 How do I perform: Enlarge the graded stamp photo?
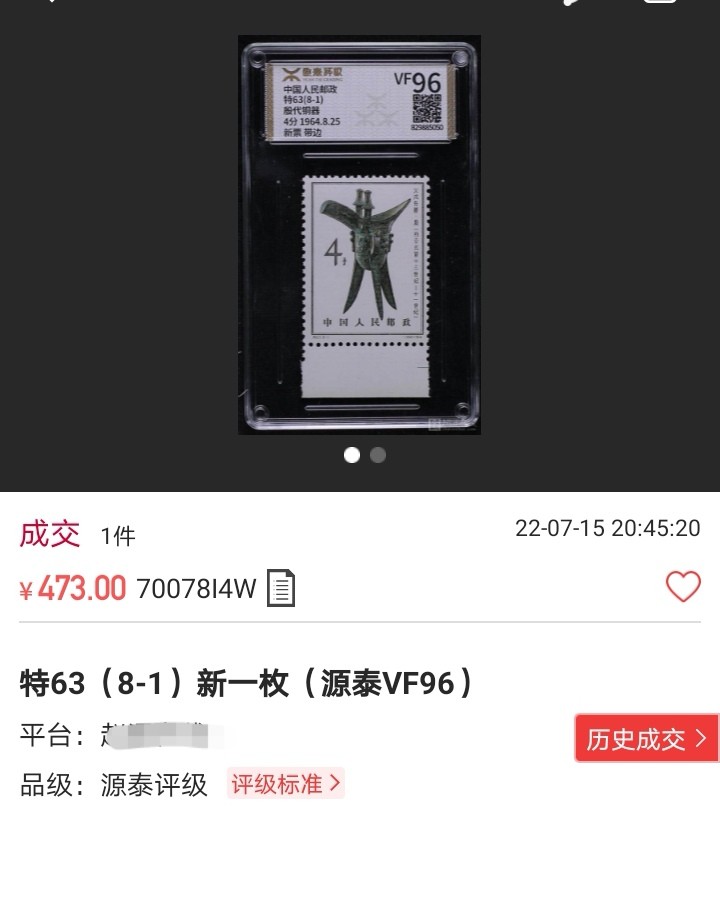tap(359, 235)
